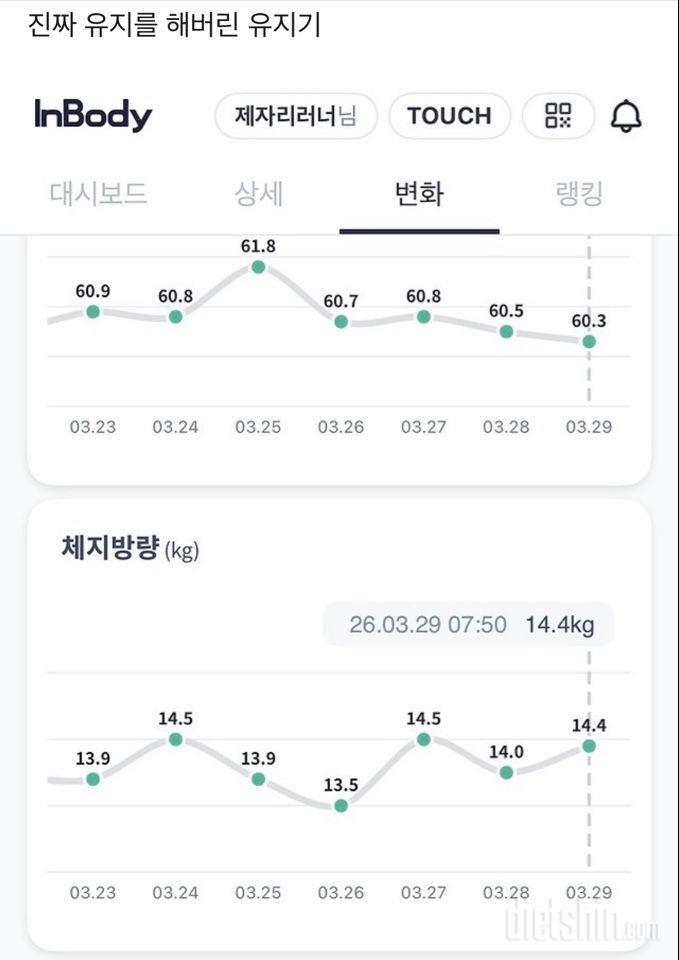Image resolution: width=679 pixels, height=960 pixels.
Task: Select the 13.5 body fat point on 03.26
Action: (341, 805)
